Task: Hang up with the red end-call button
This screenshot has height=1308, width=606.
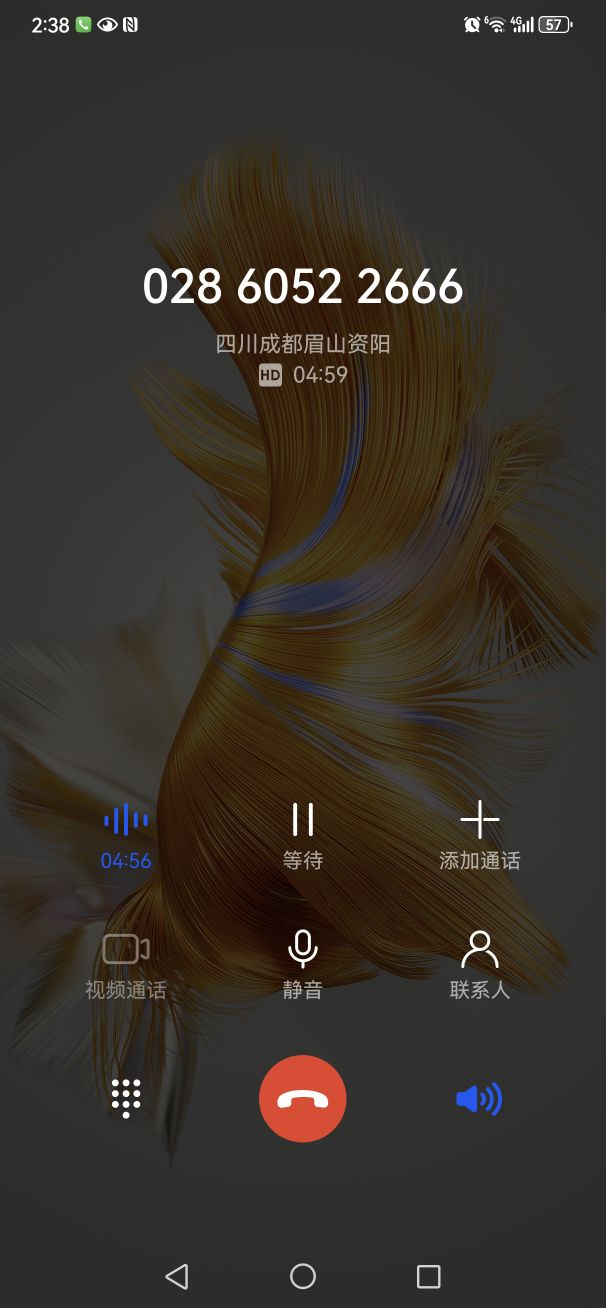Action: click(x=302, y=1098)
